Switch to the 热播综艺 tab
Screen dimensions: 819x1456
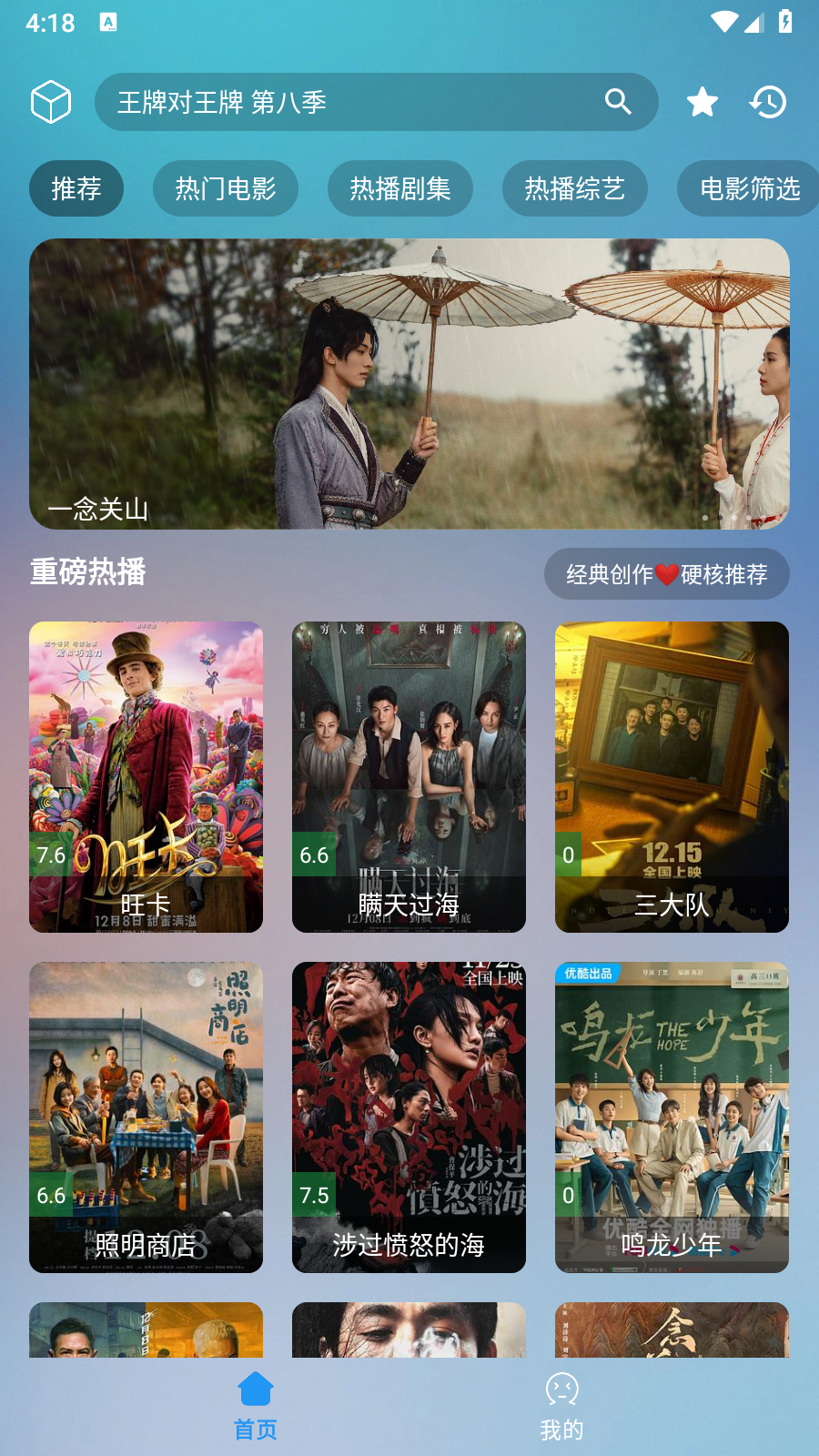575,188
